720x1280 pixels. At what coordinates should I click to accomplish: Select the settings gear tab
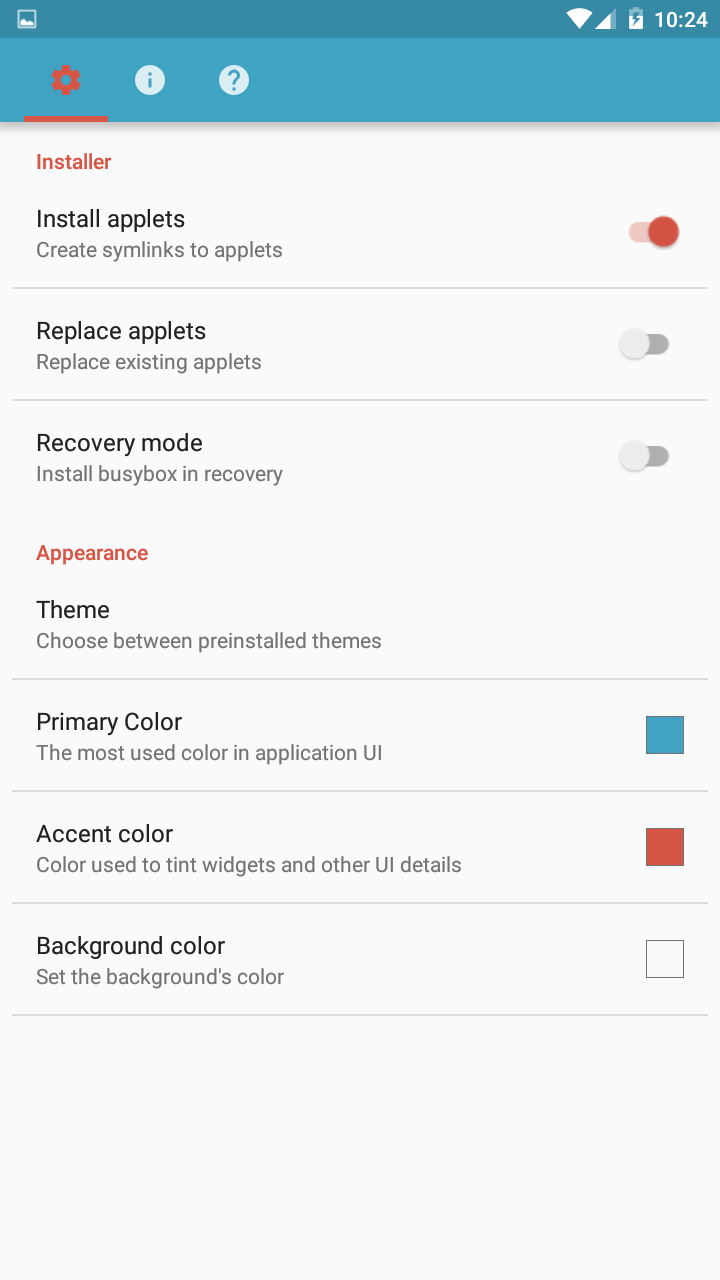66,80
